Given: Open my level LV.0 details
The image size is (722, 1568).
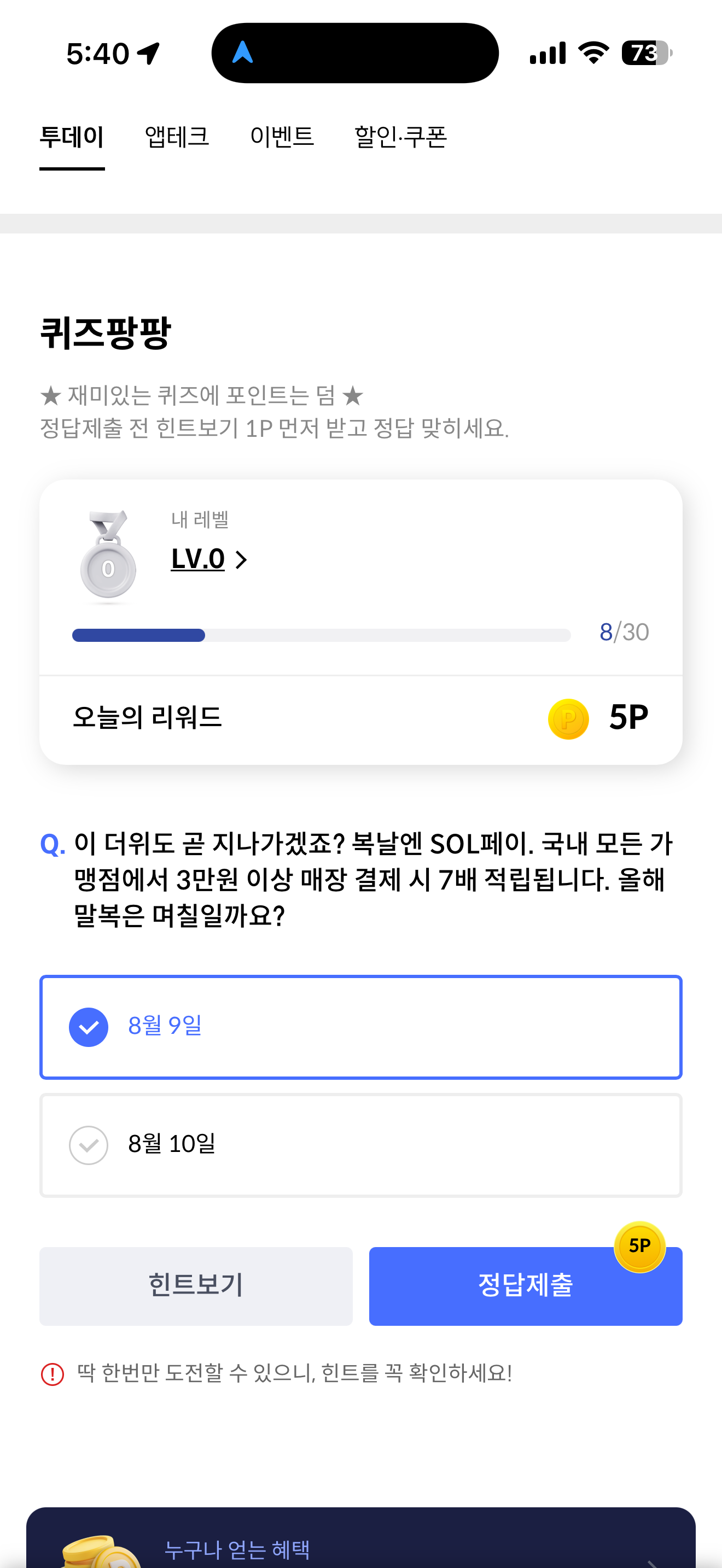Looking at the screenshot, I should tap(209, 559).
